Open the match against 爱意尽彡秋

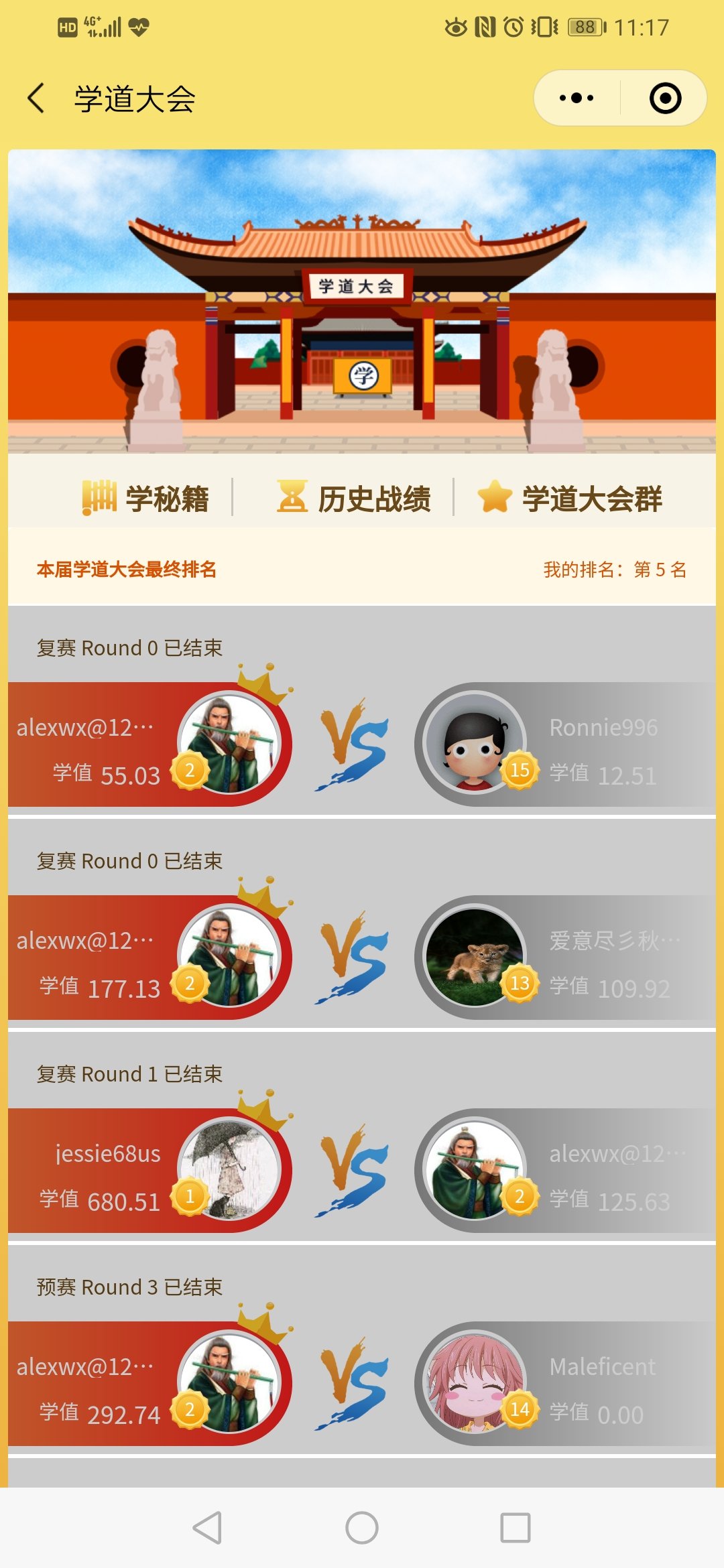(x=362, y=957)
